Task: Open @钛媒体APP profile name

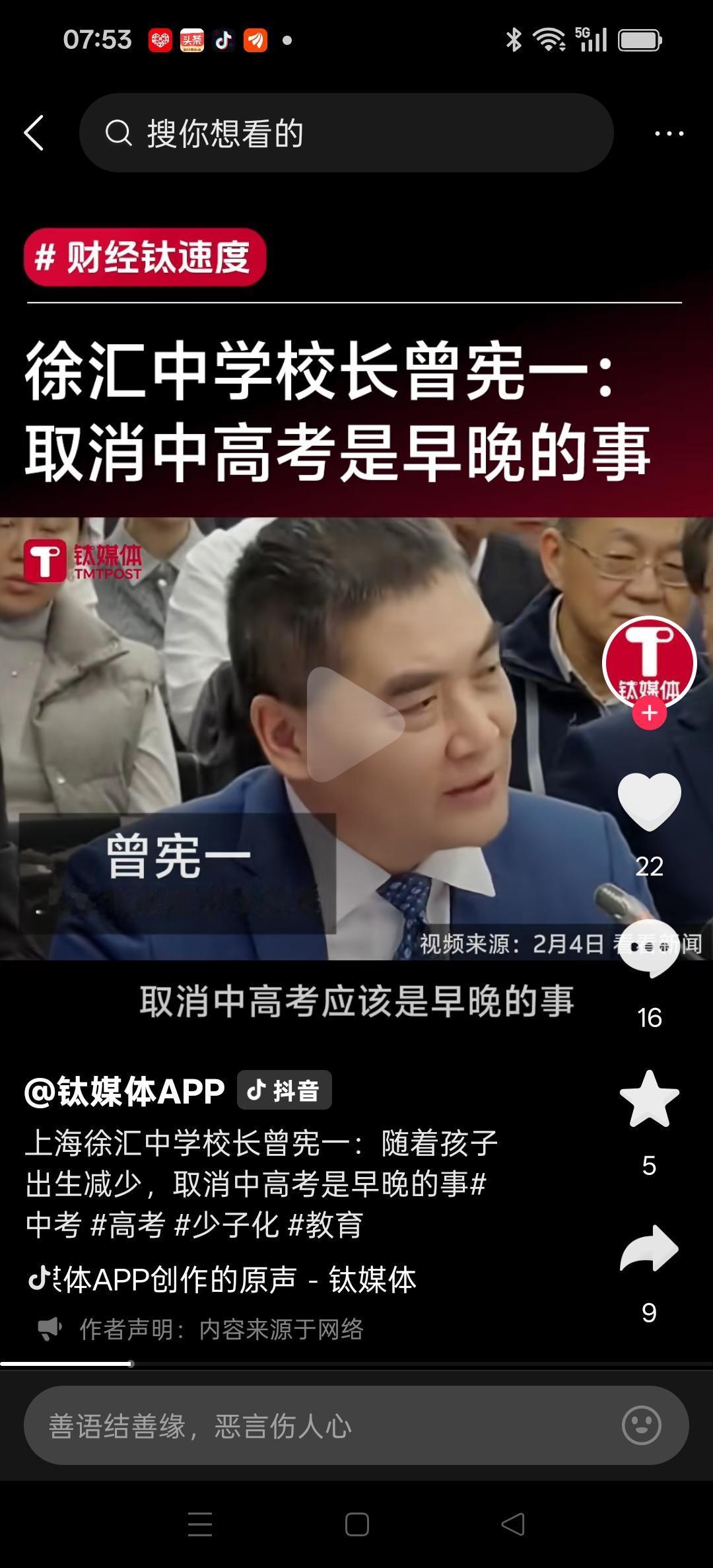Action: (125, 1088)
